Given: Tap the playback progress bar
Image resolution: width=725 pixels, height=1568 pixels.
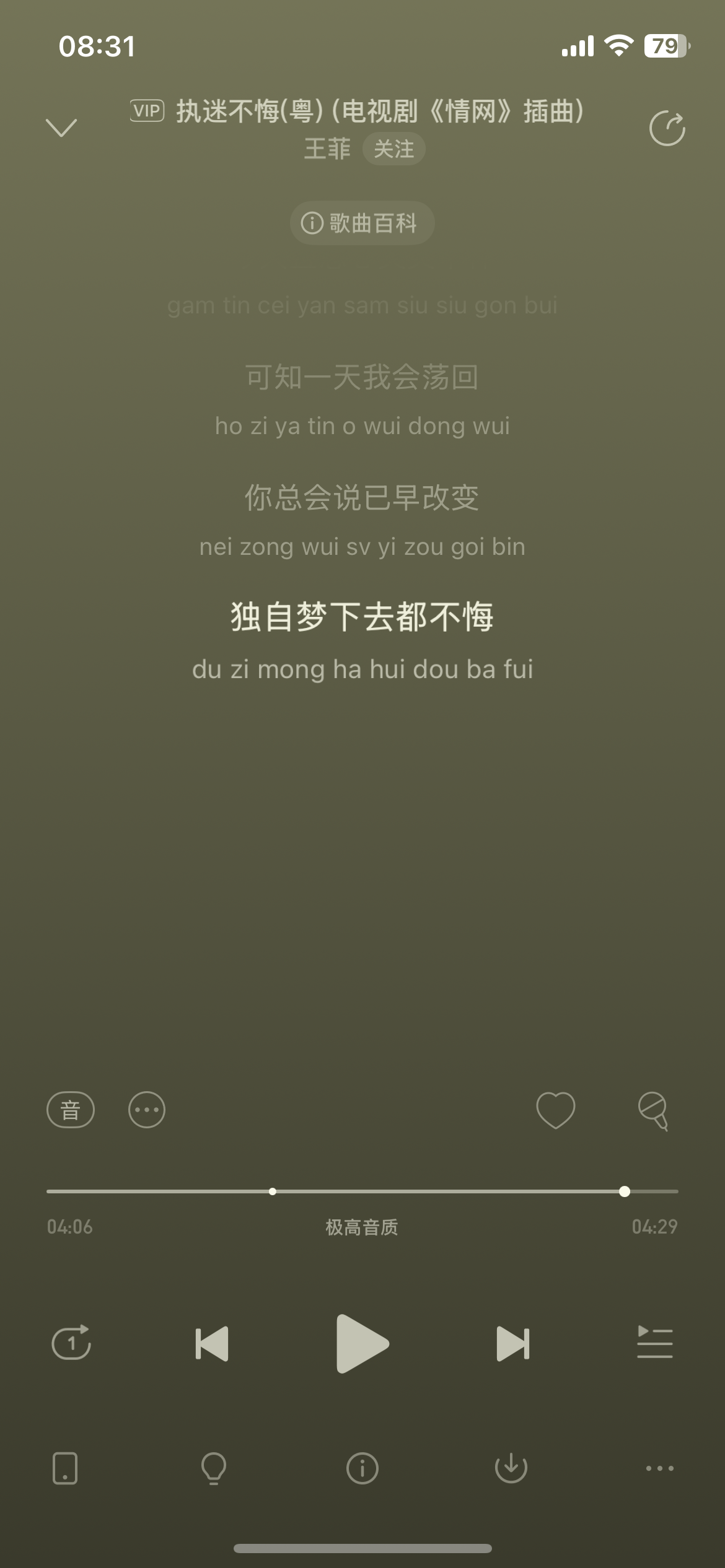Looking at the screenshot, I should click(362, 1191).
